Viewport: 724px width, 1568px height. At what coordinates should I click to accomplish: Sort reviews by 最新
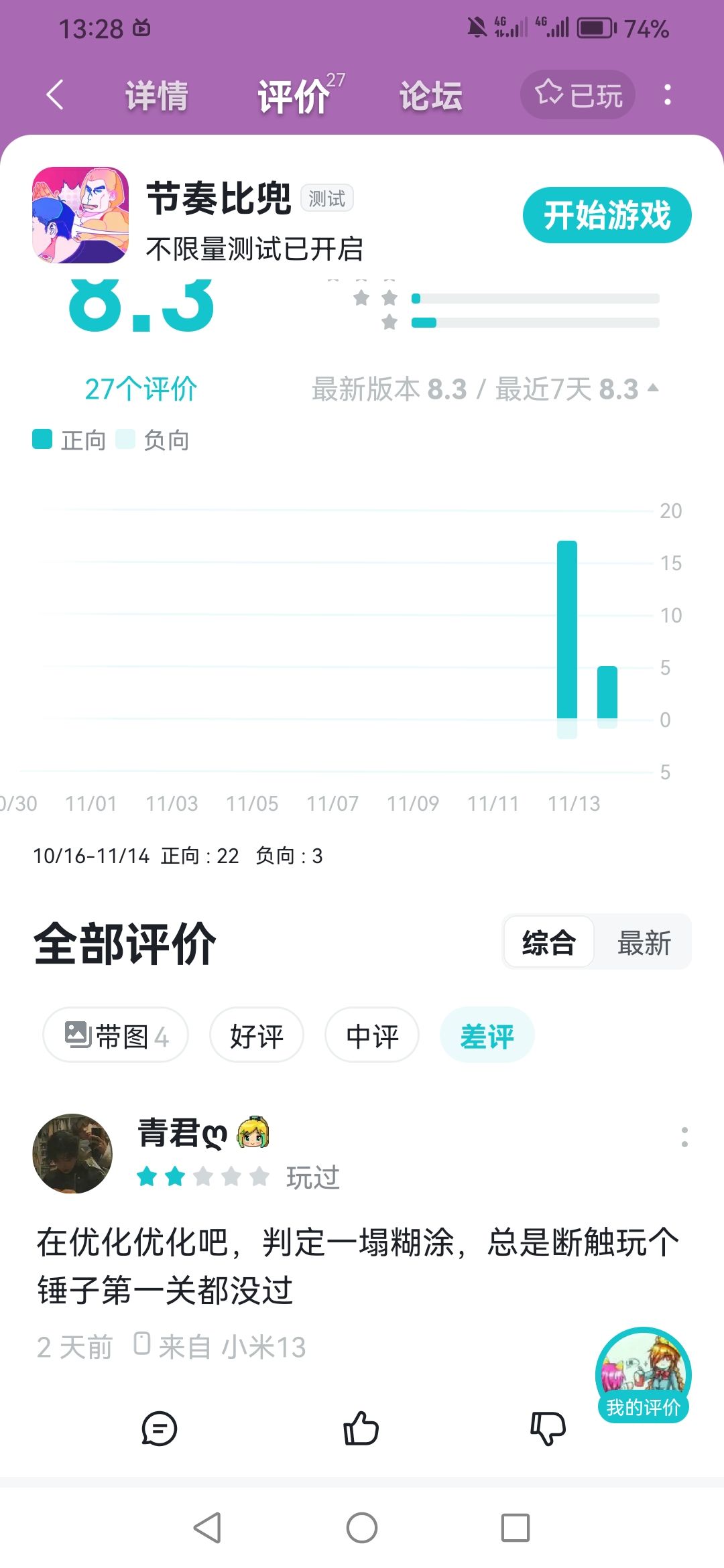(x=644, y=942)
